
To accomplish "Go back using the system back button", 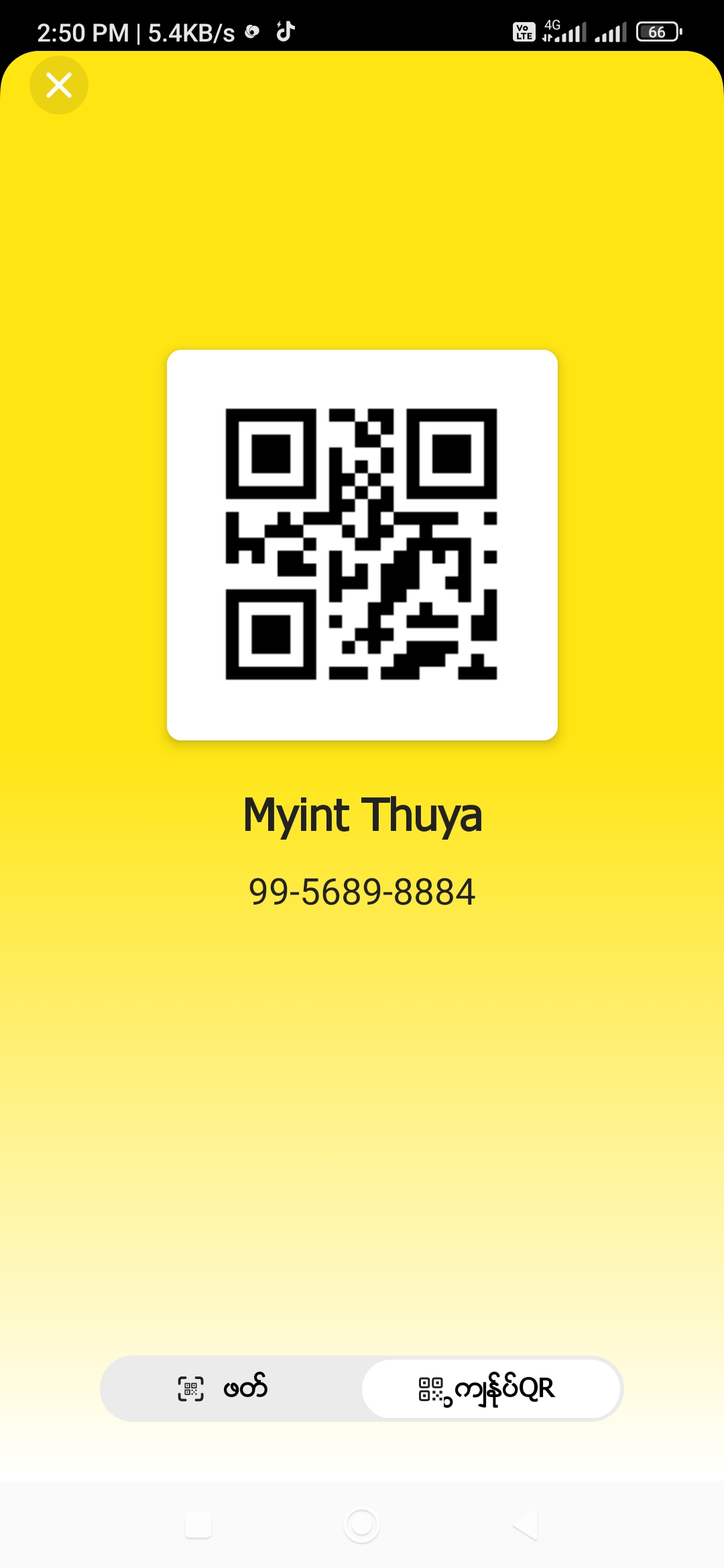I will (525, 1526).
